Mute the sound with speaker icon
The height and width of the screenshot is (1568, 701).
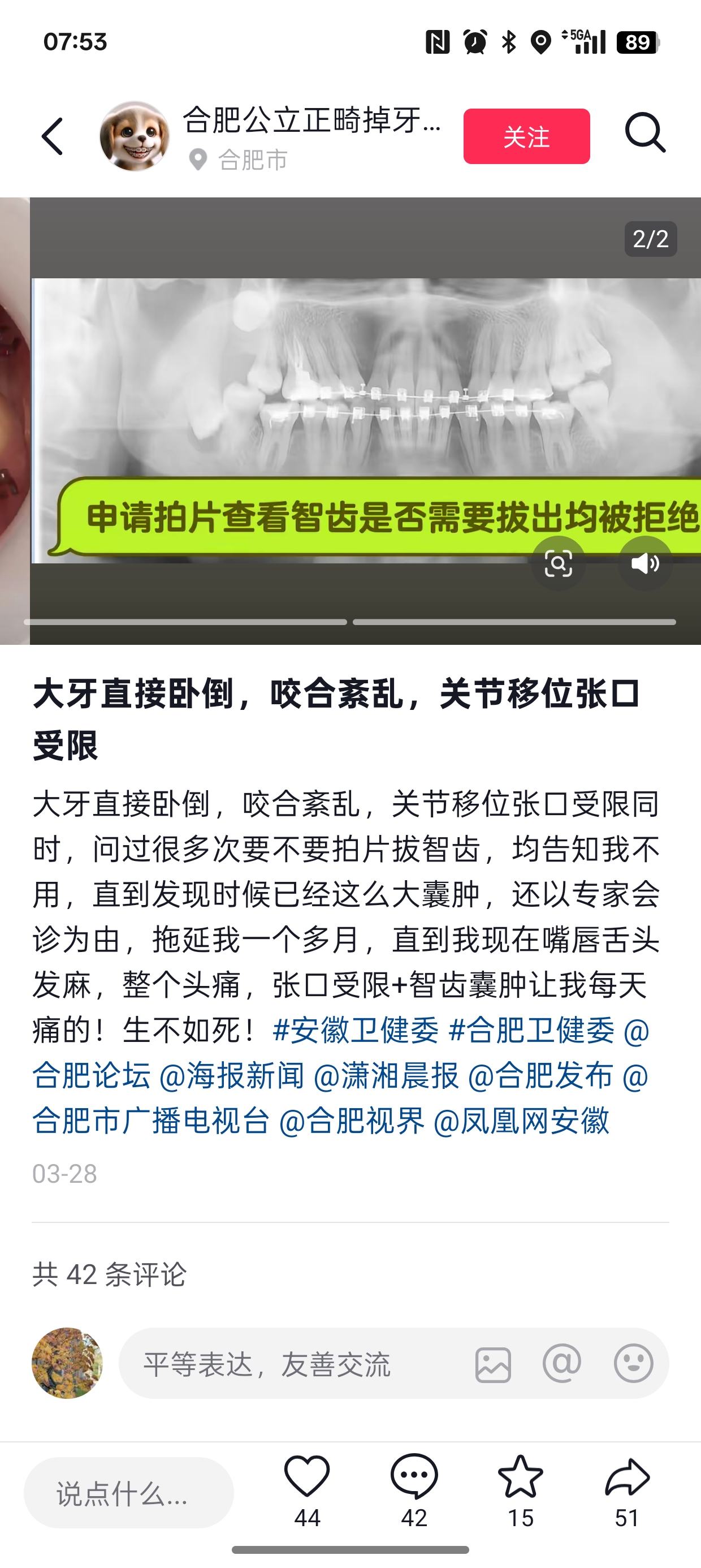point(645,563)
